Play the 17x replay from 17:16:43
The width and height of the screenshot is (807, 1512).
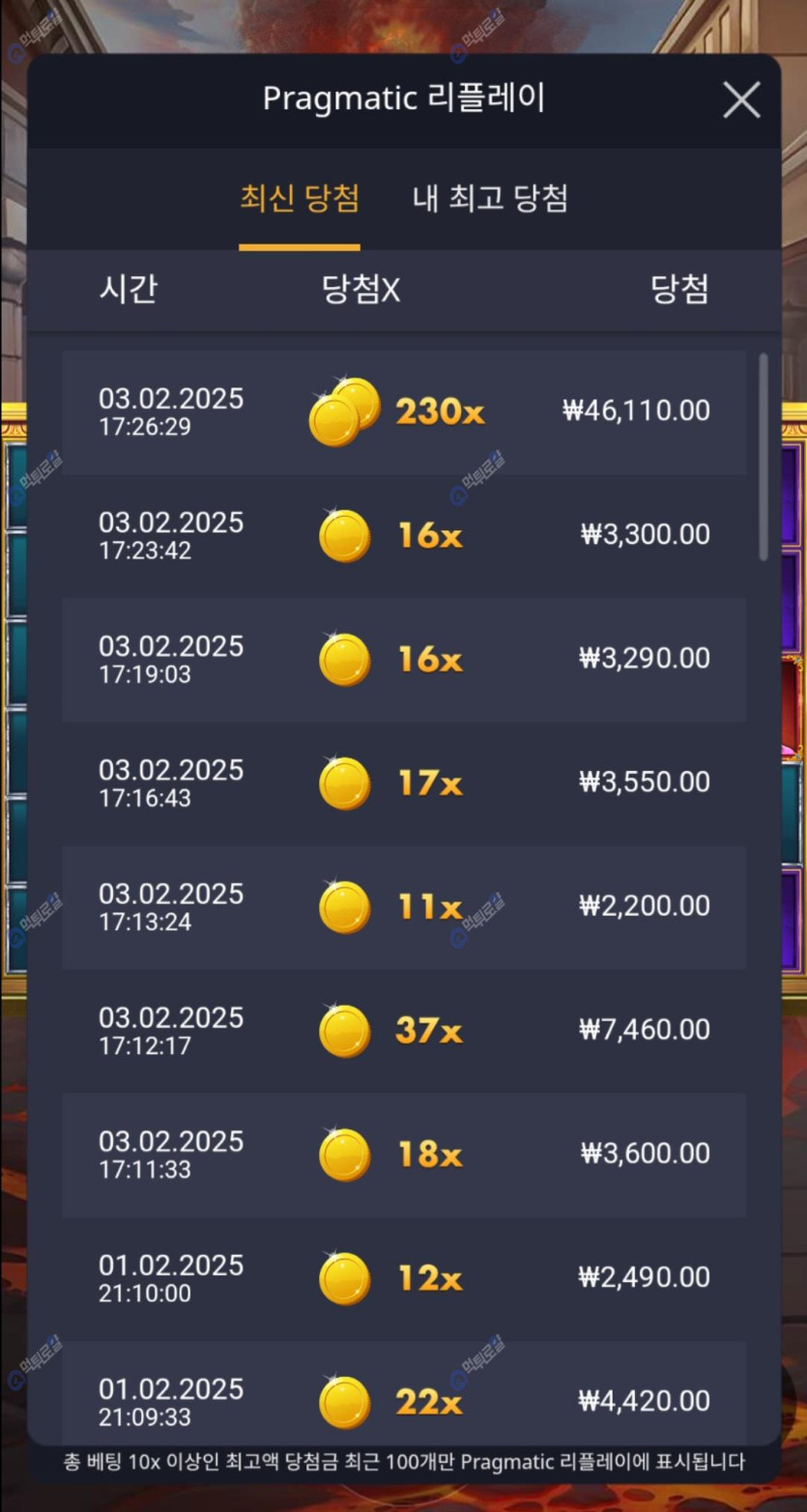click(x=404, y=784)
